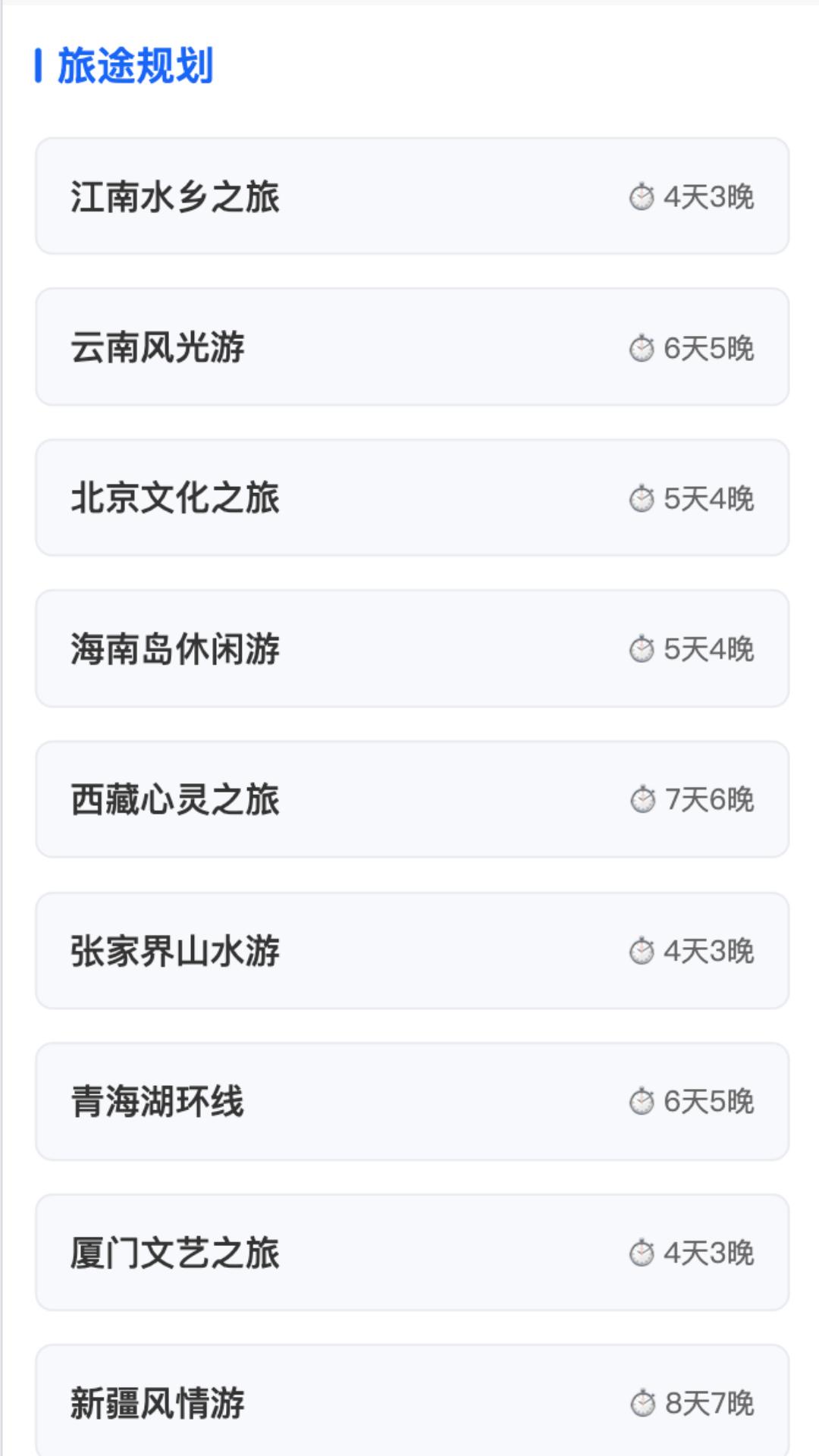Select the 北京文化之旅 itinerary

coord(409,497)
